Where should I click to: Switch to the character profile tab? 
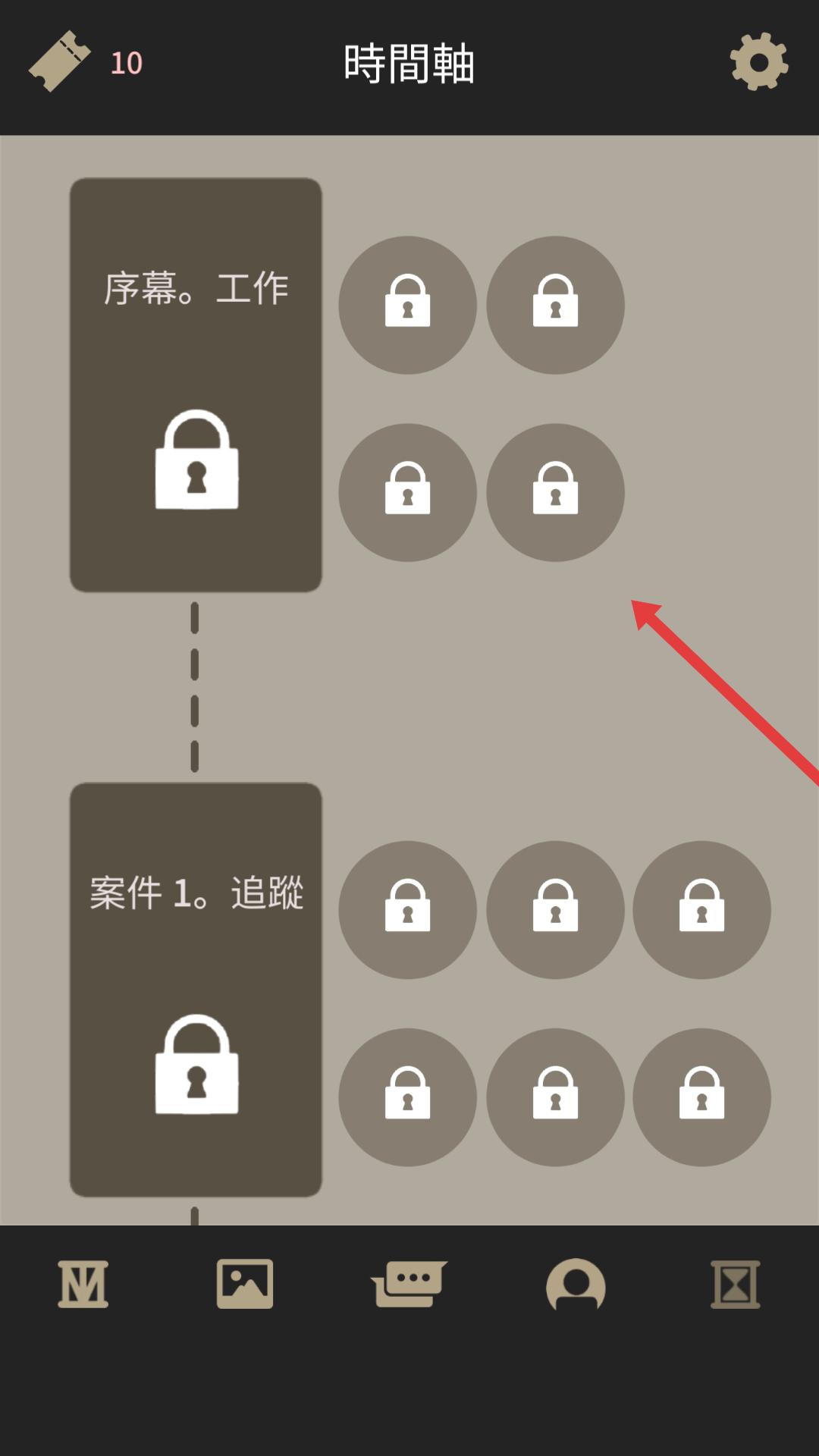pyautogui.click(x=576, y=1284)
